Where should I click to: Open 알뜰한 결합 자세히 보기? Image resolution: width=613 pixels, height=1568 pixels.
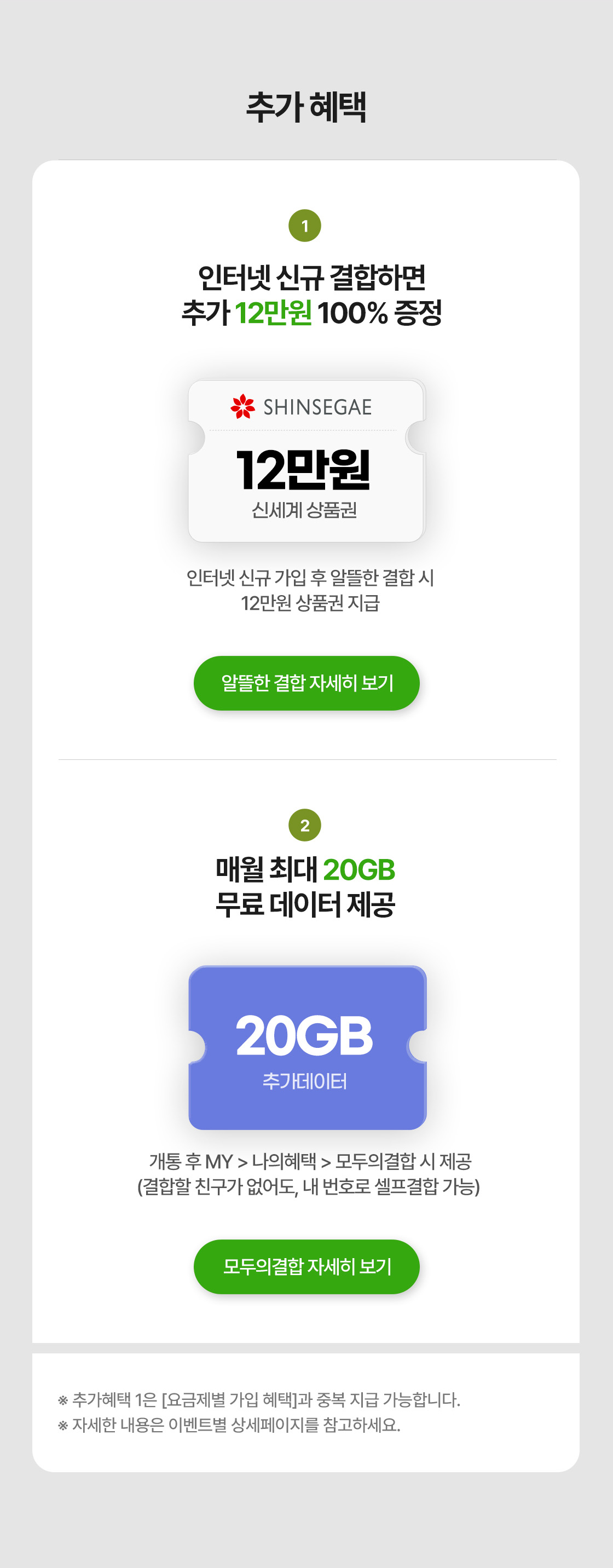tap(306, 682)
